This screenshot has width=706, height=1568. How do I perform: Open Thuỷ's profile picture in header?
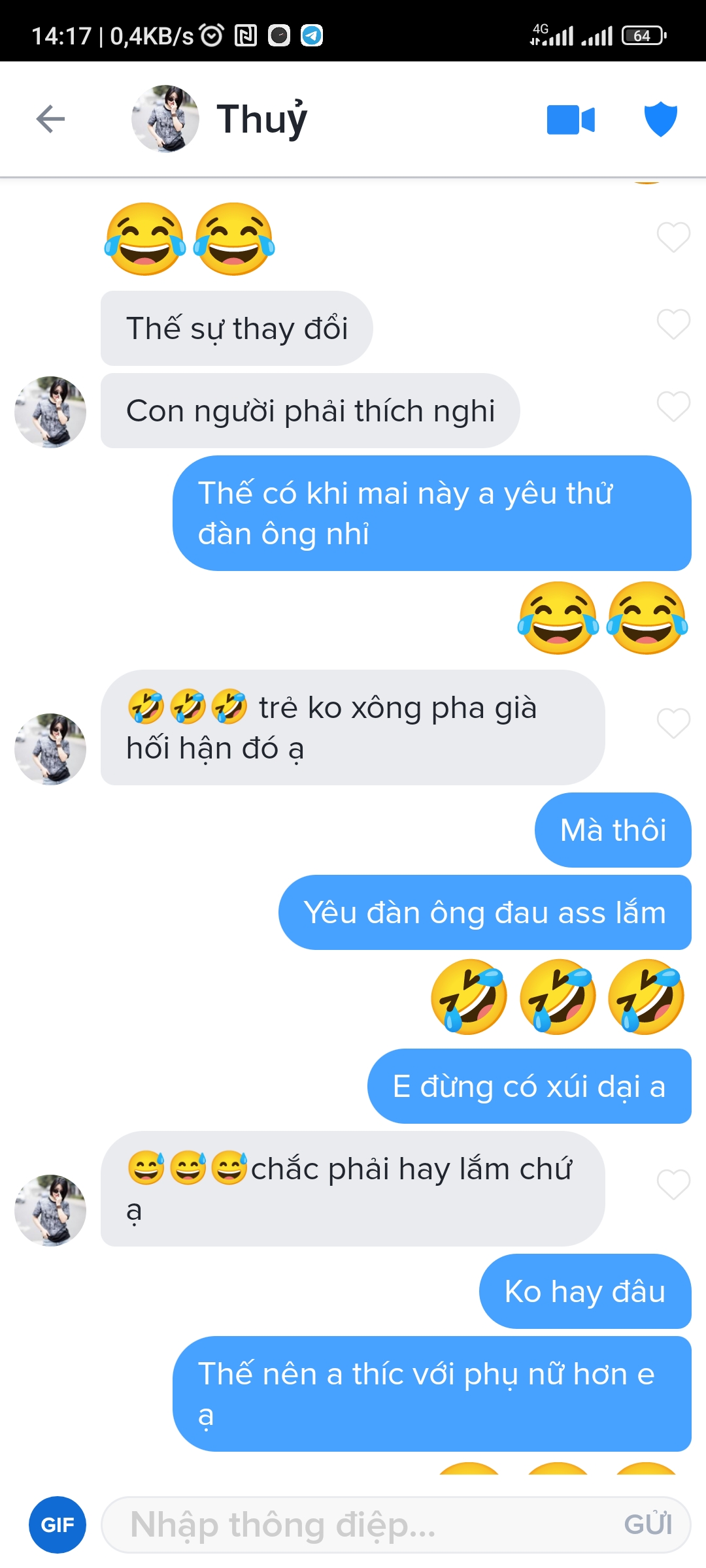coord(165,119)
